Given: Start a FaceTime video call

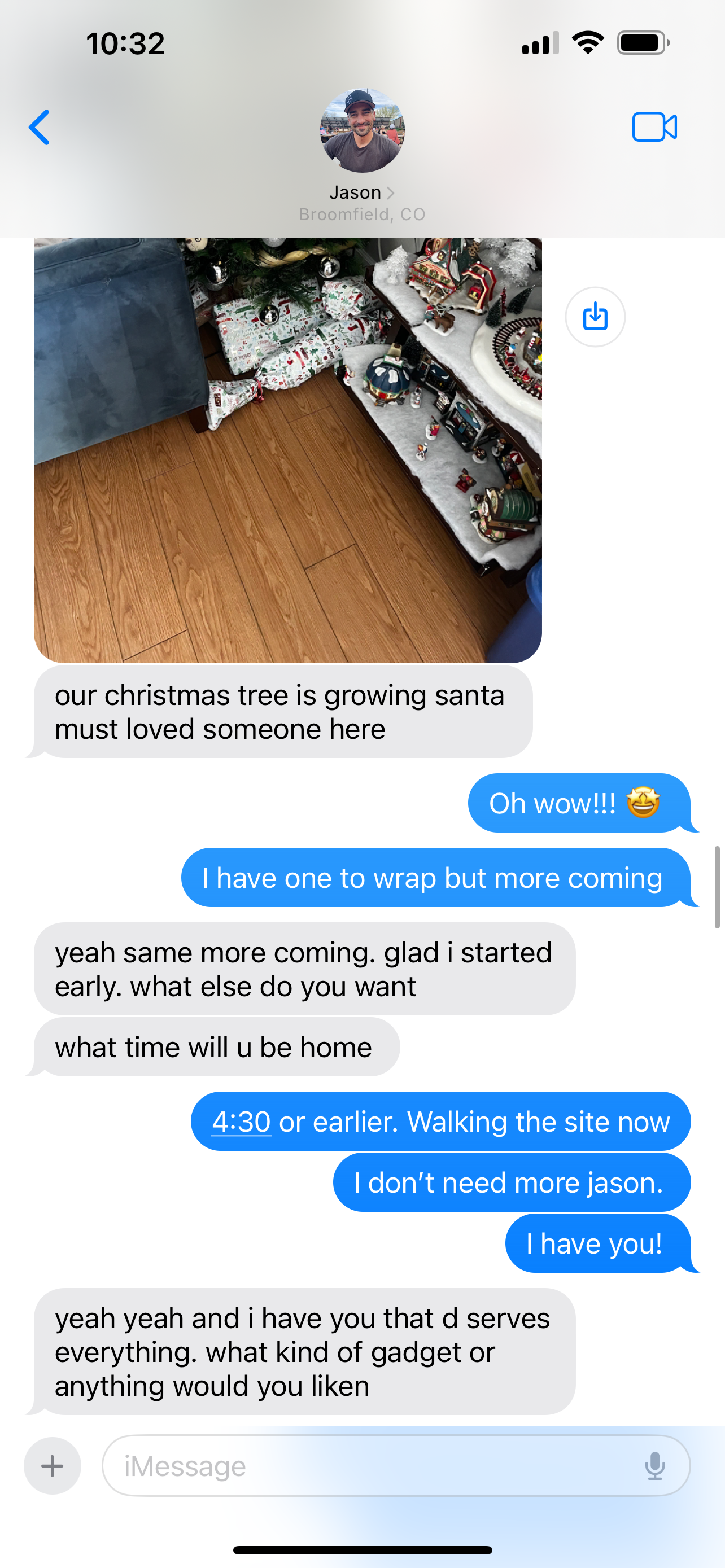Looking at the screenshot, I should coord(654,127).
